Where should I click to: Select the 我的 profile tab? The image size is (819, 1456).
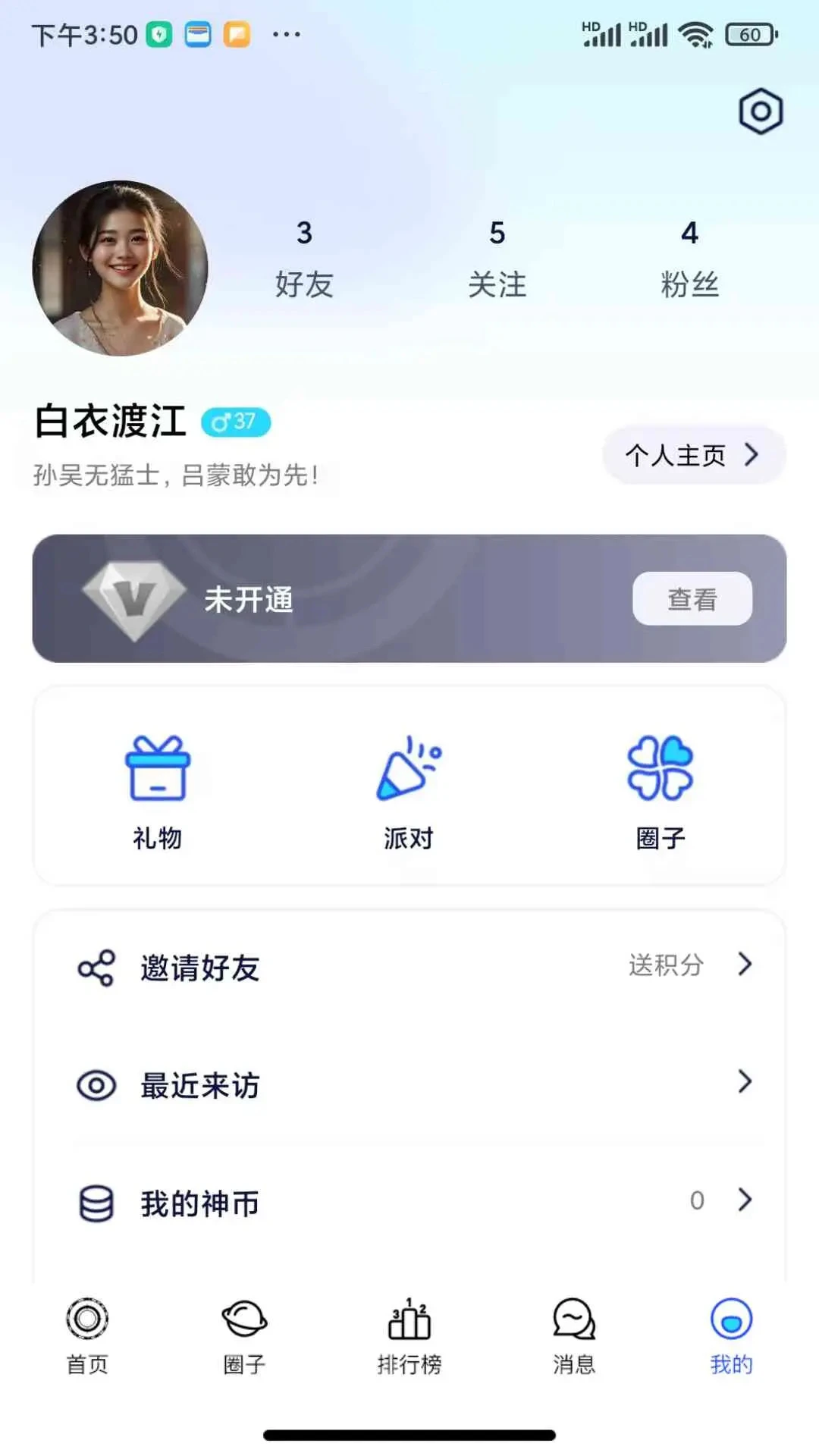(731, 1336)
